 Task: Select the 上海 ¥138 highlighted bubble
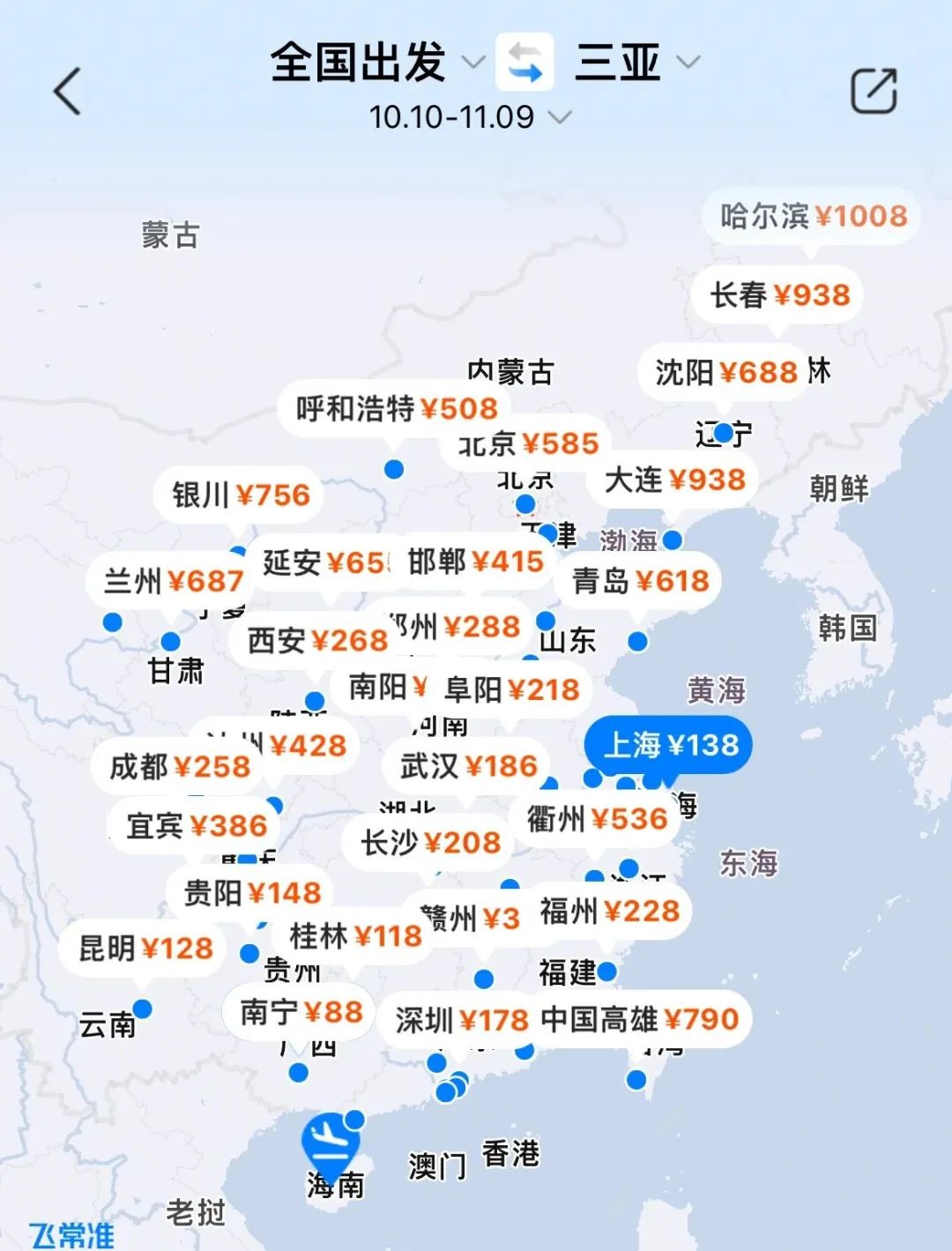tap(670, 746)
